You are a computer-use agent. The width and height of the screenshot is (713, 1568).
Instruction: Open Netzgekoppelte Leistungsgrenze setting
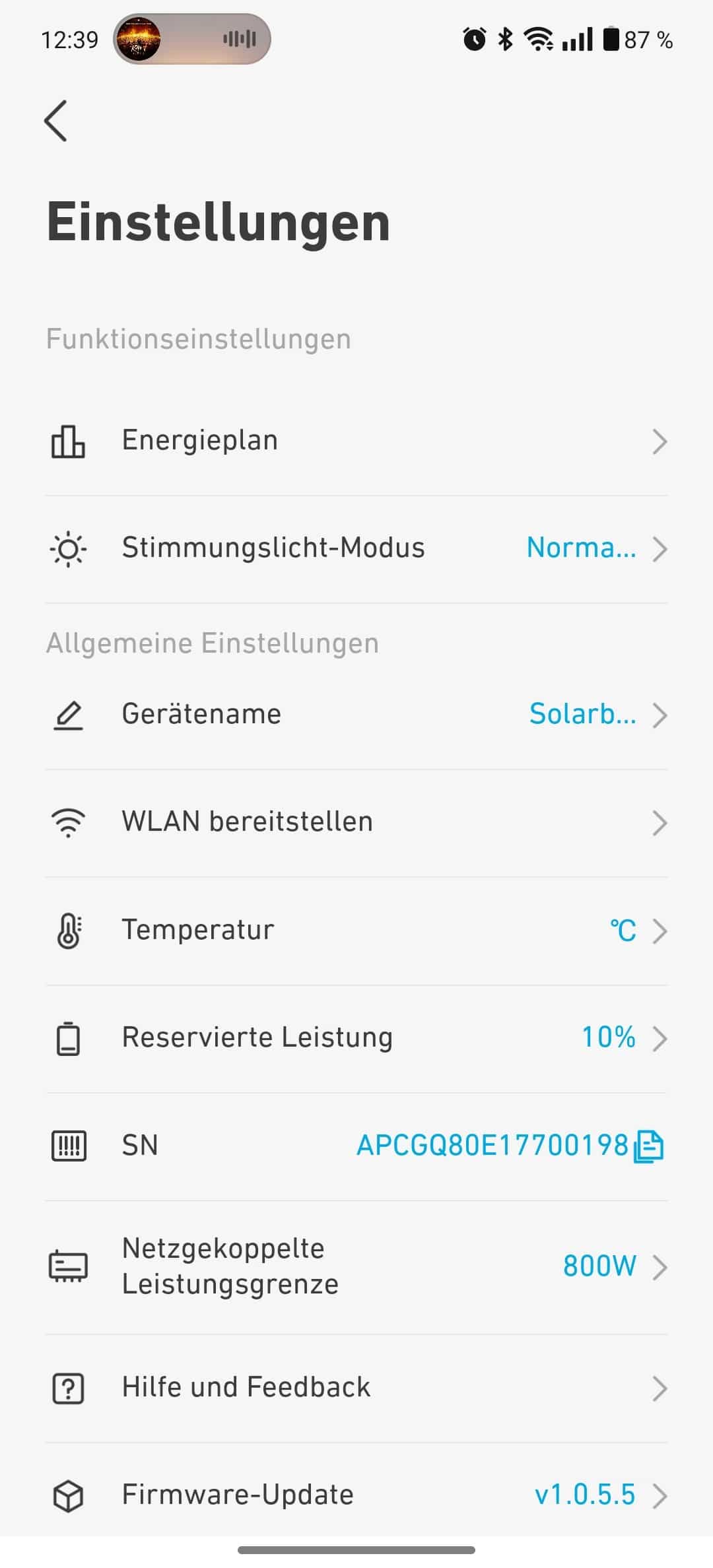point(356,1266)
